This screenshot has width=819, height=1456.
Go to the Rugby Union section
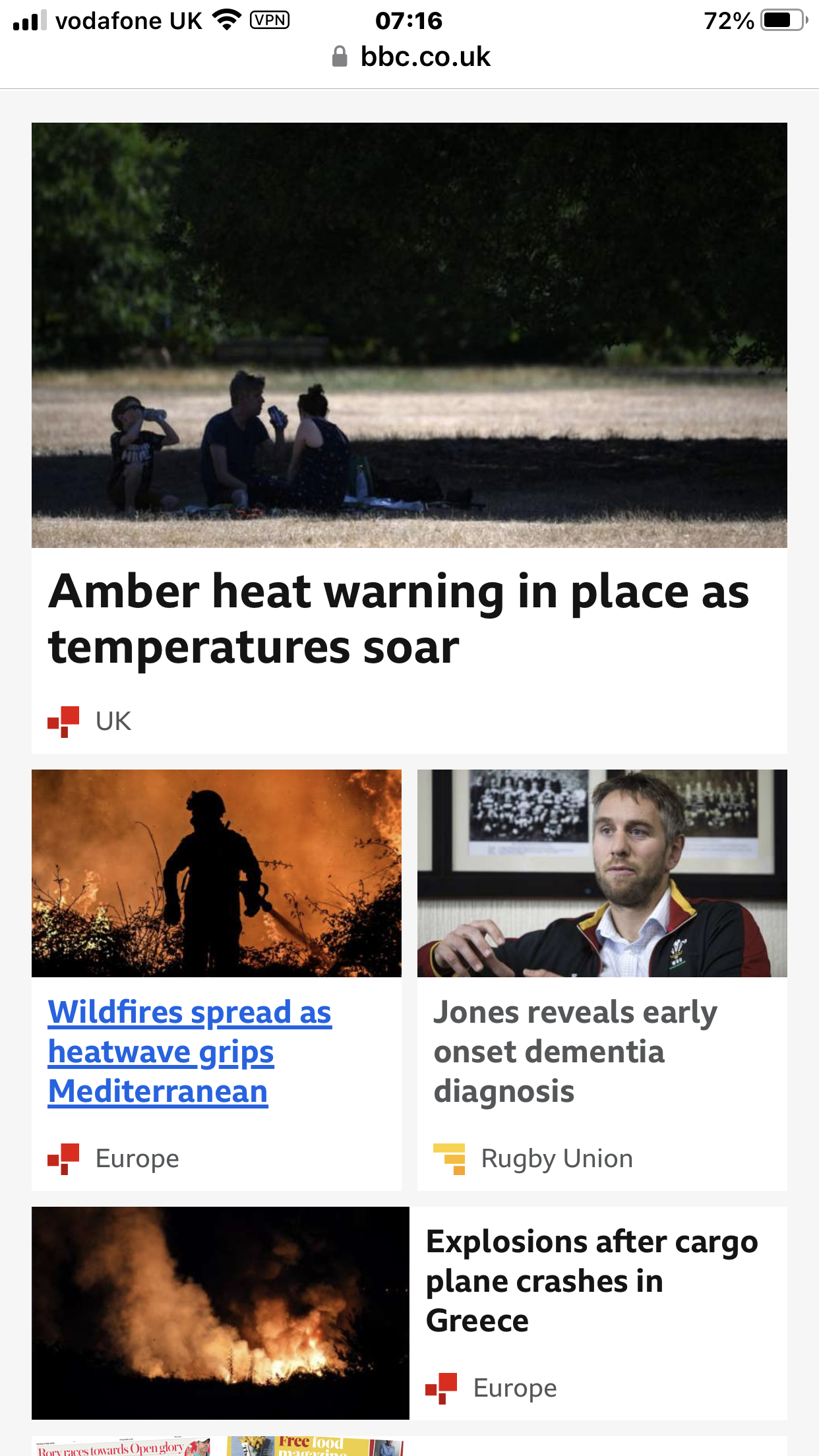[x=556, y=1159]
